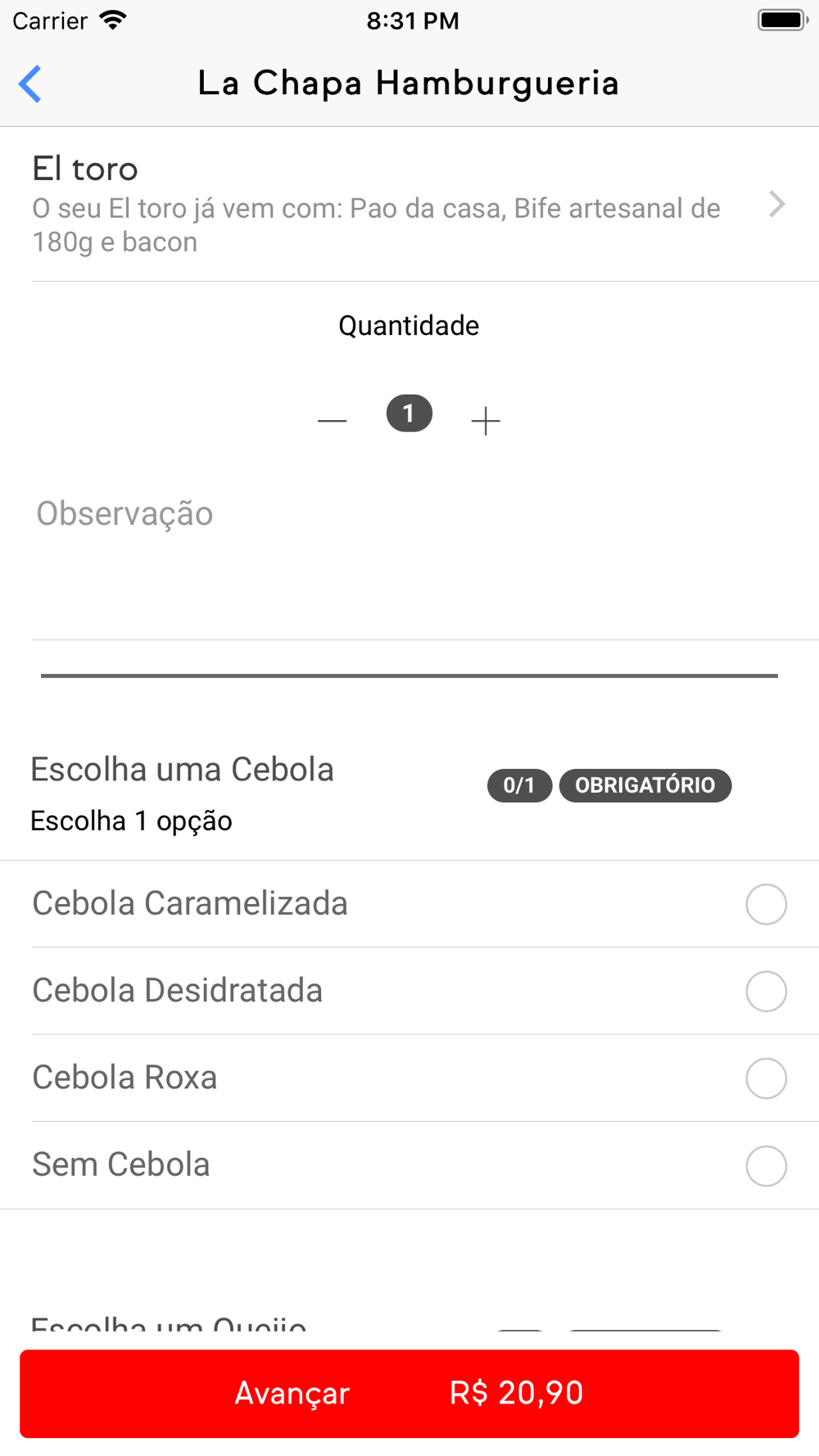Pick the Cebola Roxa option

coord(409,1078)
